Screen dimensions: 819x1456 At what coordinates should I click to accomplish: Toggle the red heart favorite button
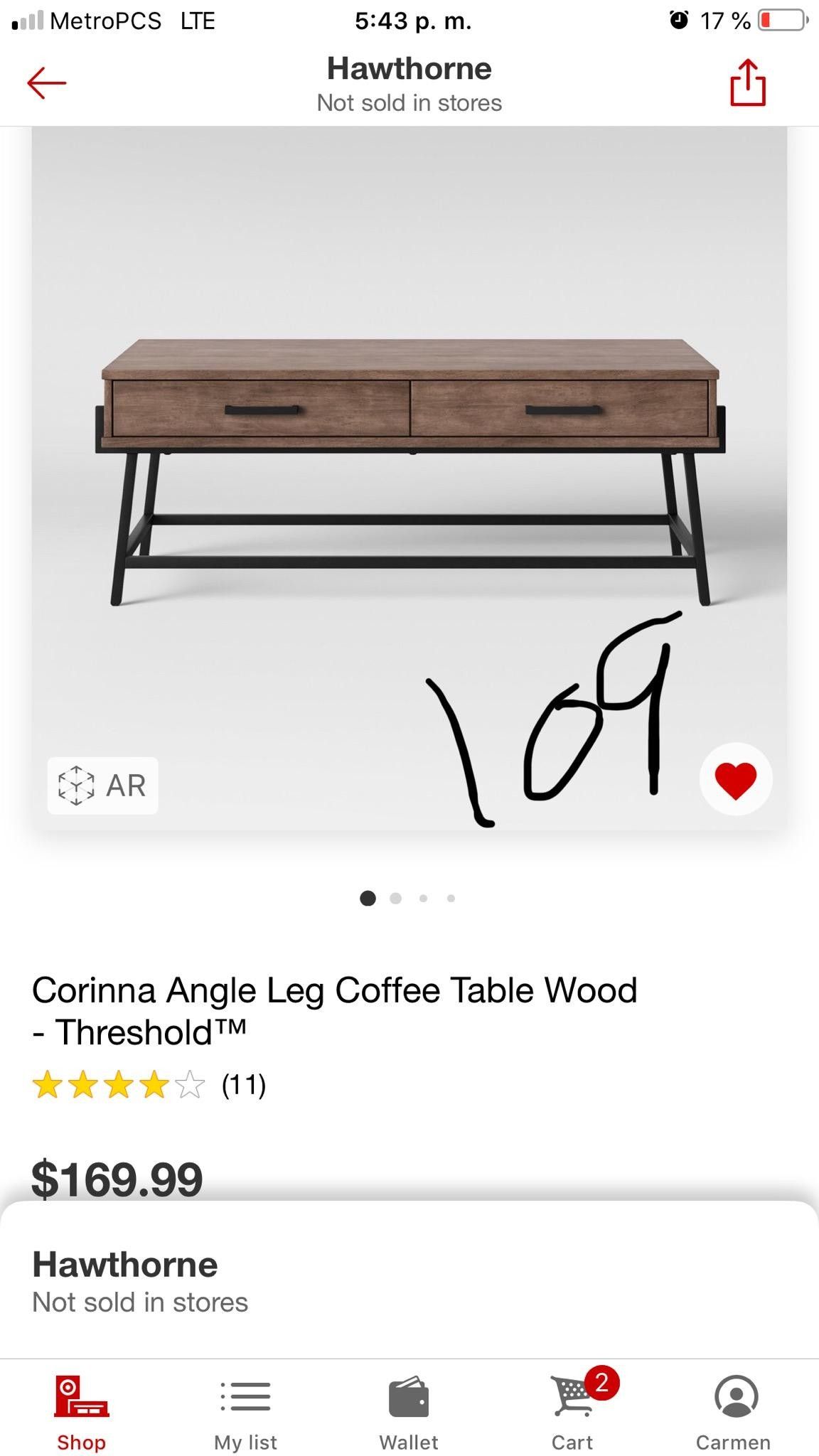(735, 779)
